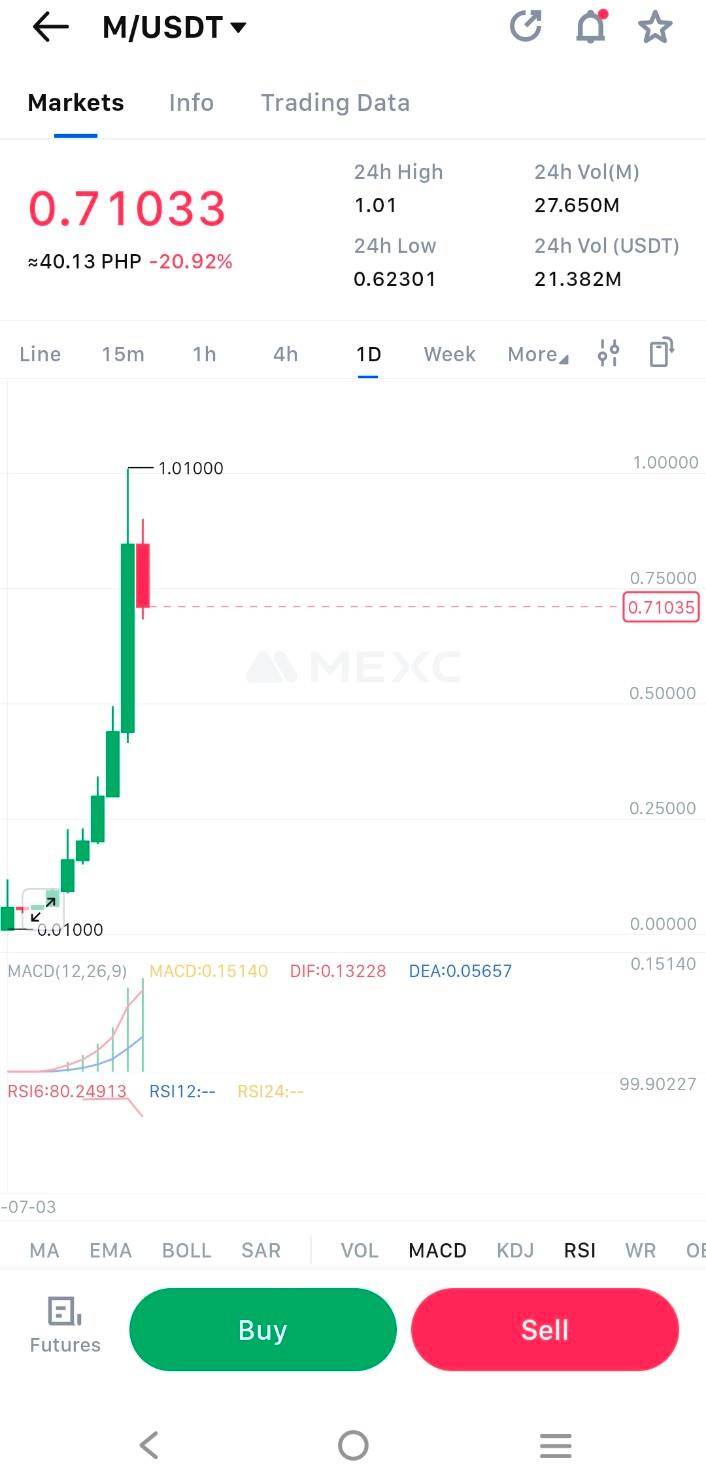Open the Trading Data tab
706x1483 pixels.
click(335, 103)
